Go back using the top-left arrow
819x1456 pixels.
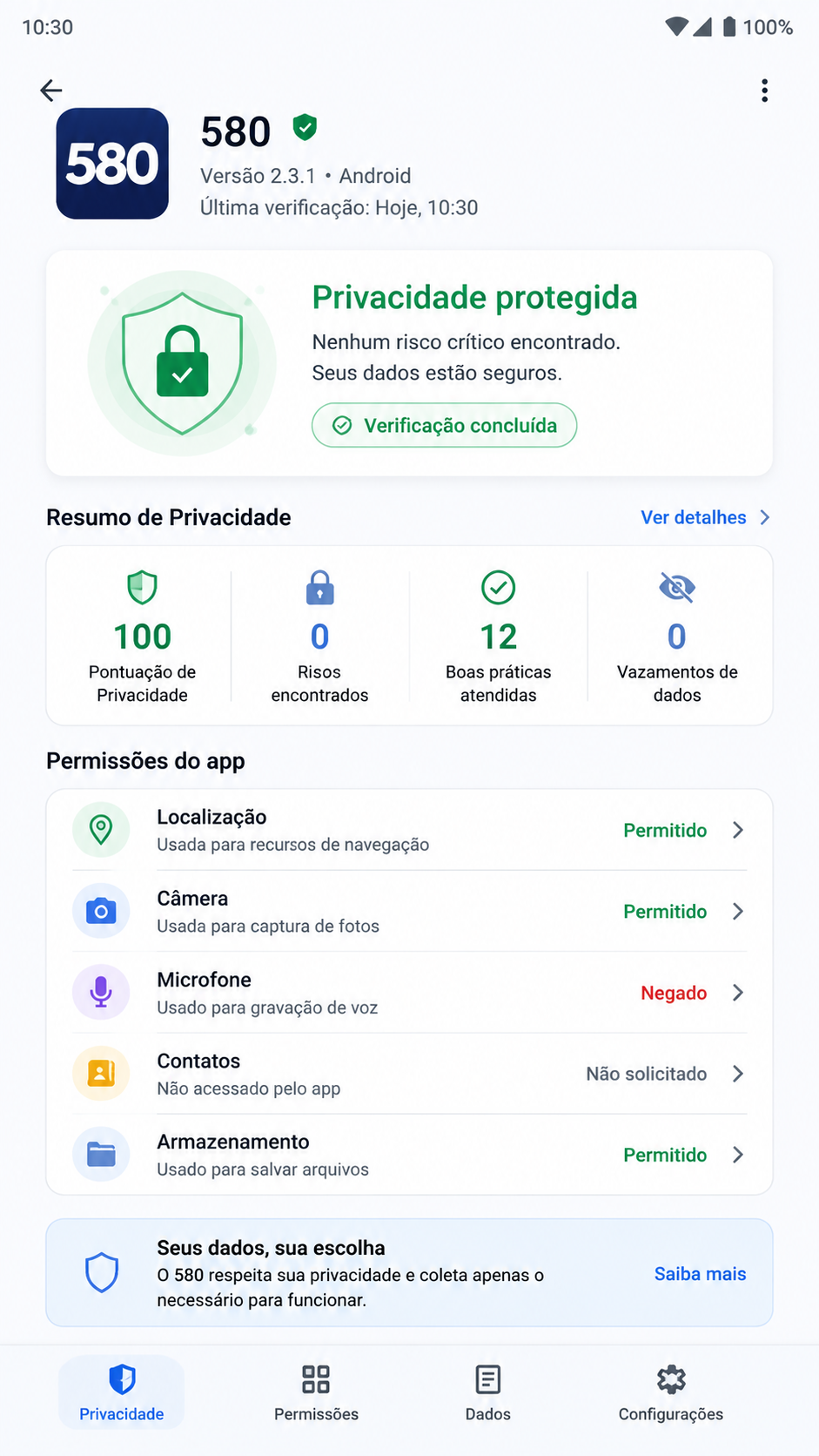point(51,91)
